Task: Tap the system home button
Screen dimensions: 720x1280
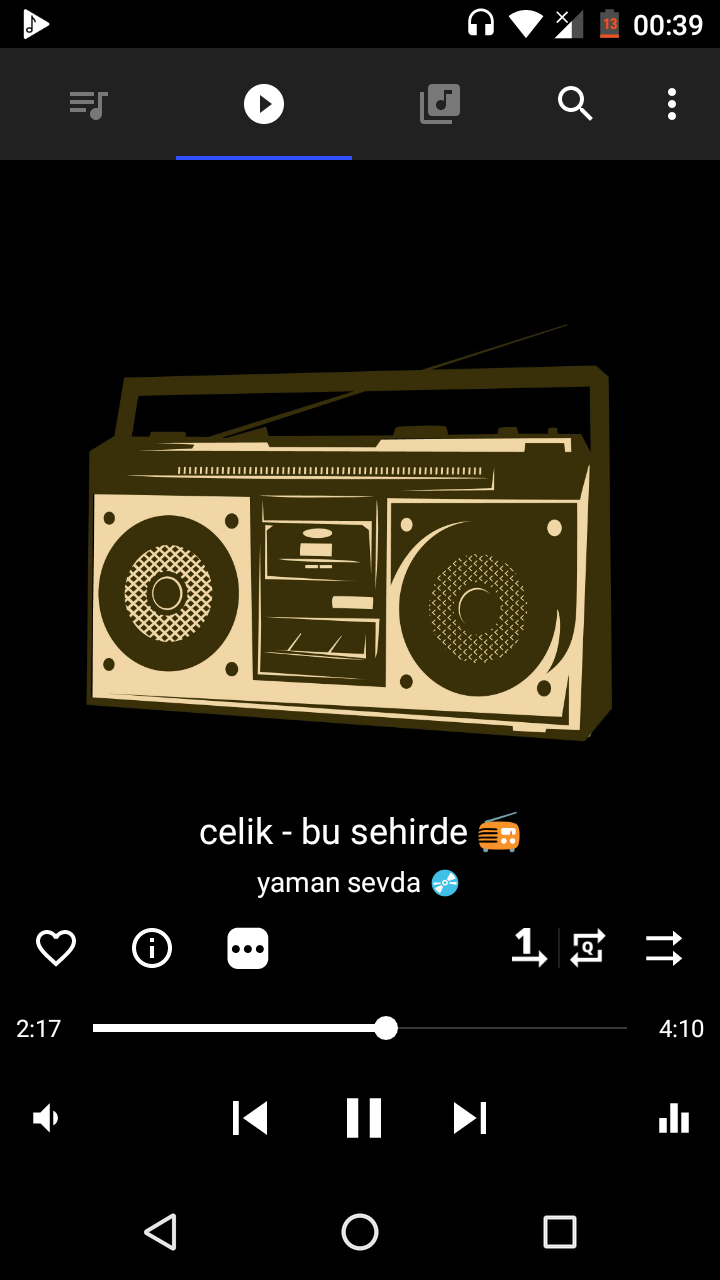Action: pos(360,1232)
